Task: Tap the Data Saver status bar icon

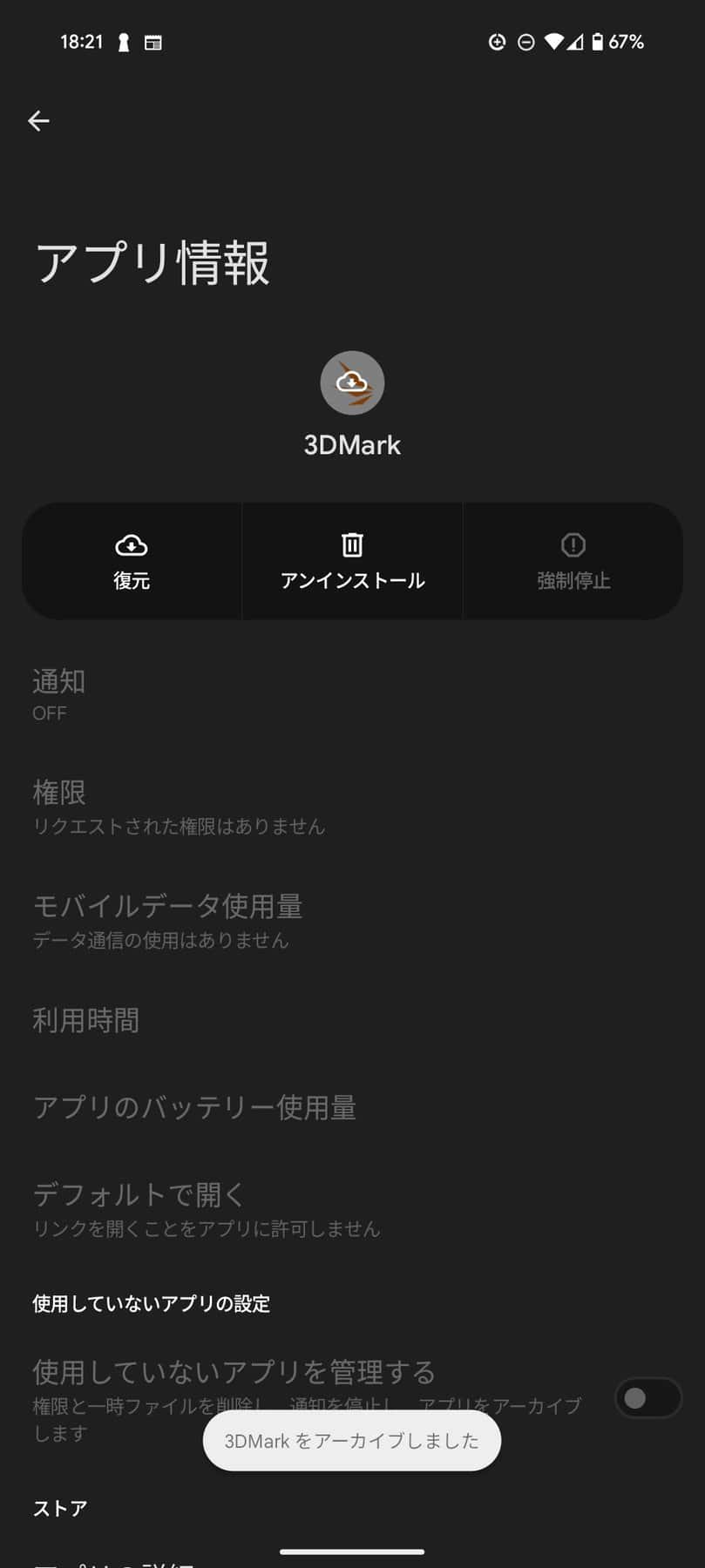Action: (497, 41)
